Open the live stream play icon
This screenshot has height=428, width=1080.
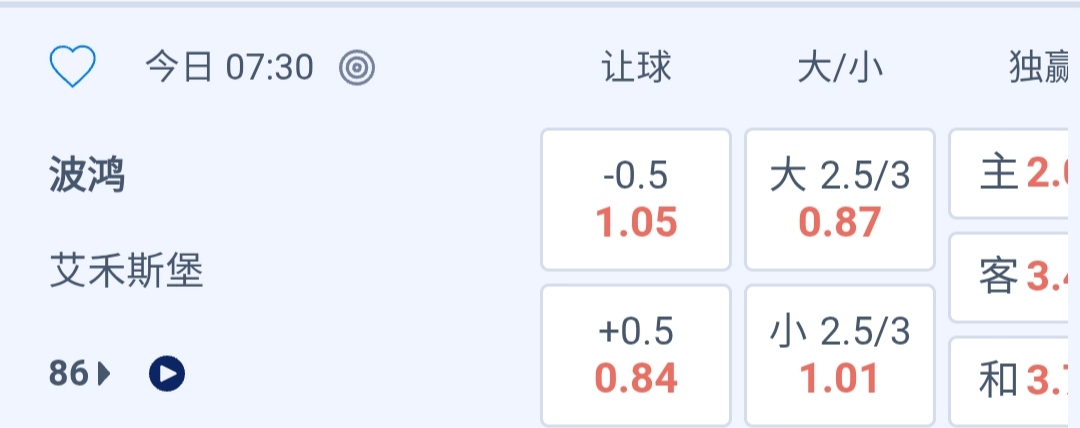coord(167,374)
